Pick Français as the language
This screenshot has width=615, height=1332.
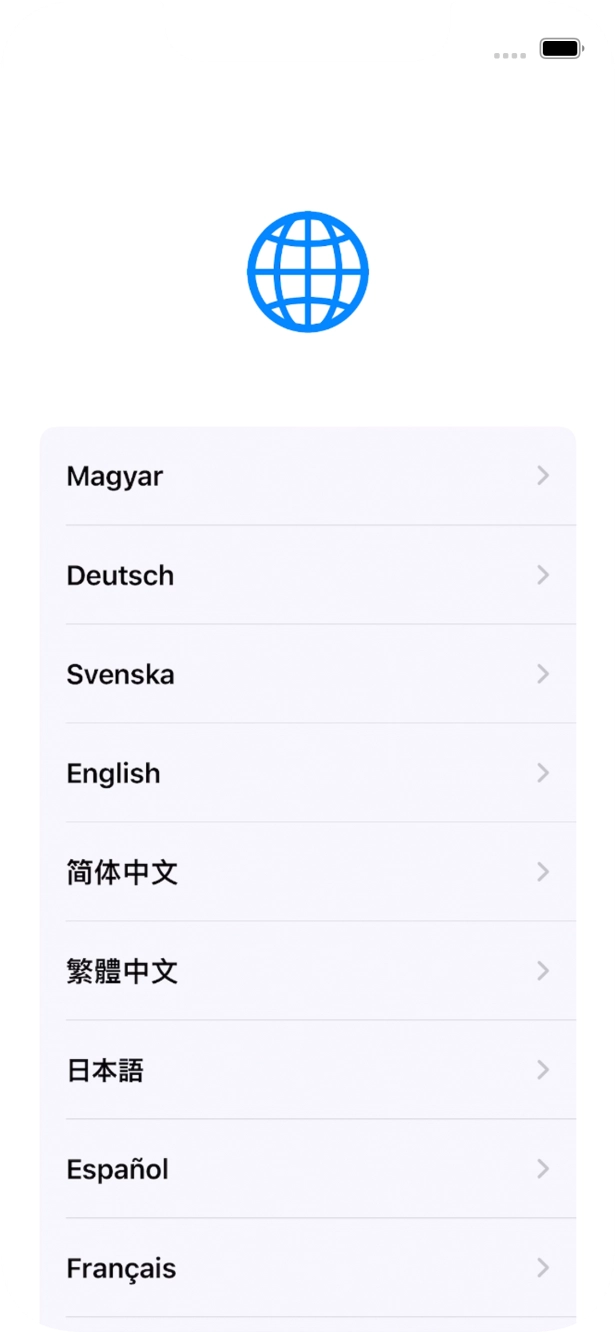click(x=307, y=1268)
